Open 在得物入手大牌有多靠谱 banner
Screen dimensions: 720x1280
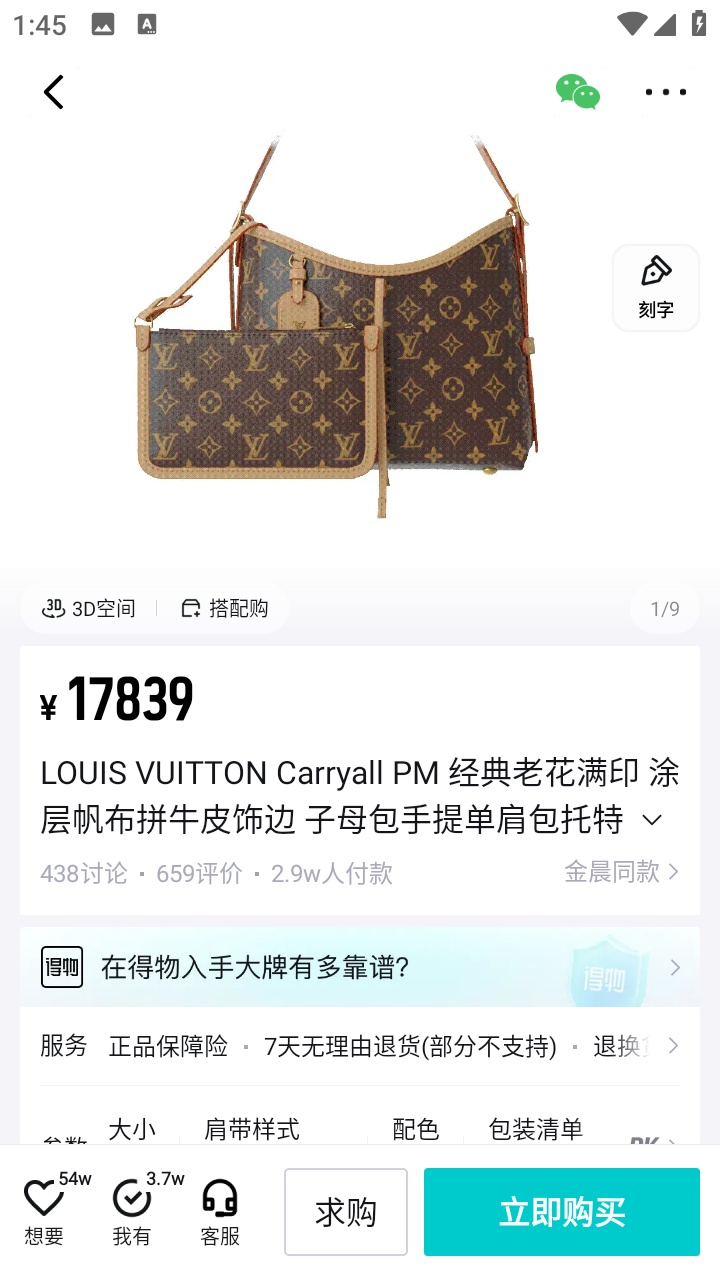[x=360, y=967]
